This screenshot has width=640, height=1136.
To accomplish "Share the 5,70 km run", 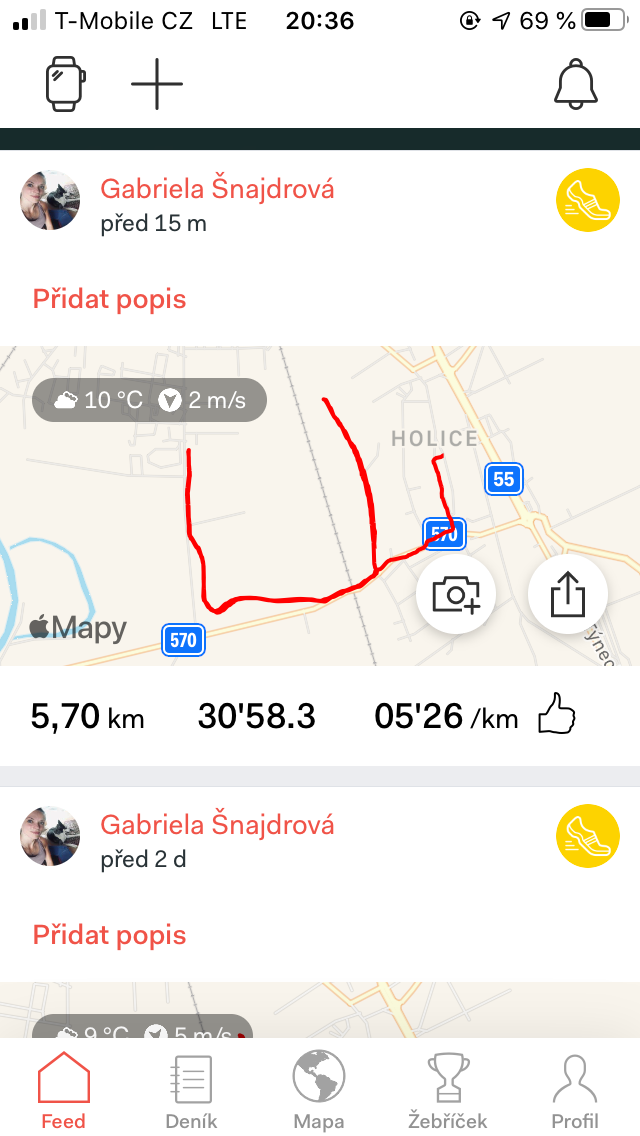I will coord(567,595).
